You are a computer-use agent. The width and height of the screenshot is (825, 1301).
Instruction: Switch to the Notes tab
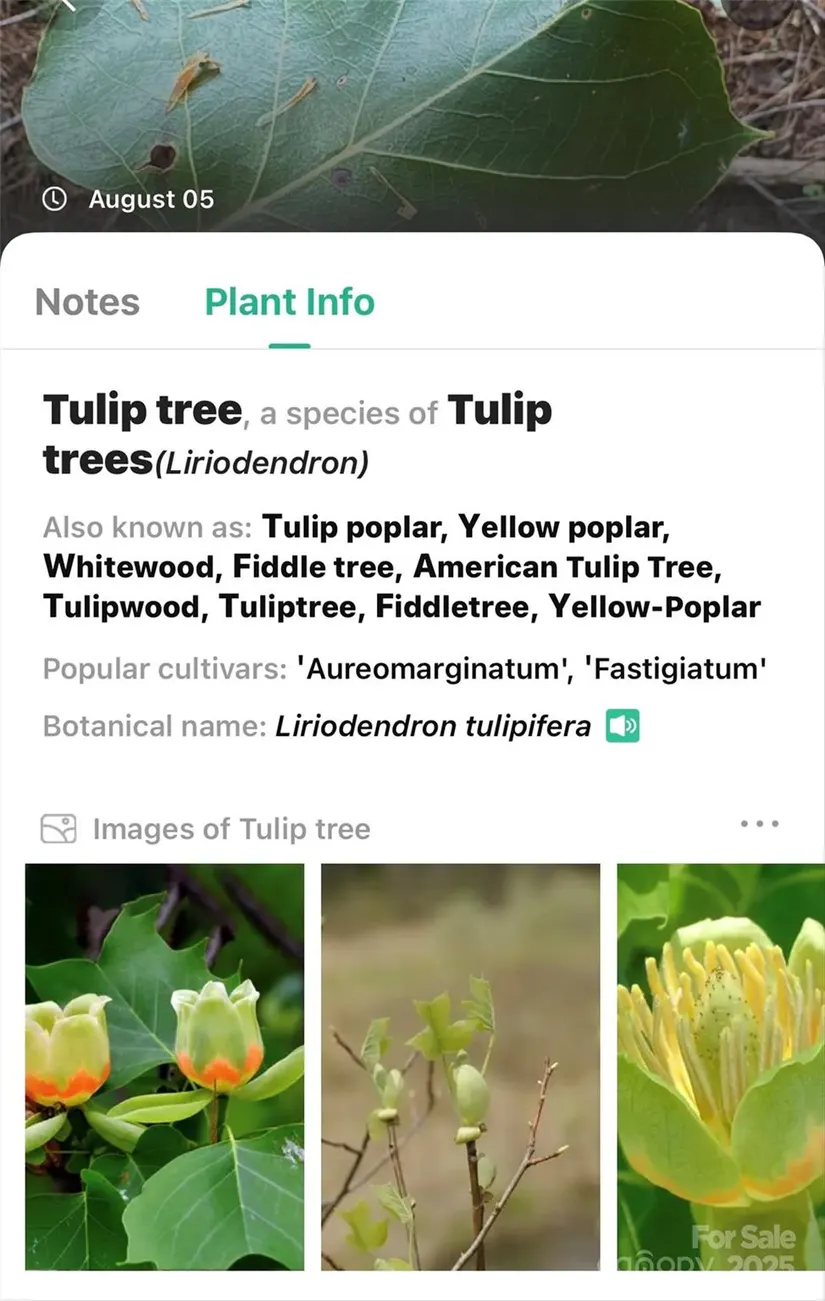pyautogui.click(x=87, y=302)
